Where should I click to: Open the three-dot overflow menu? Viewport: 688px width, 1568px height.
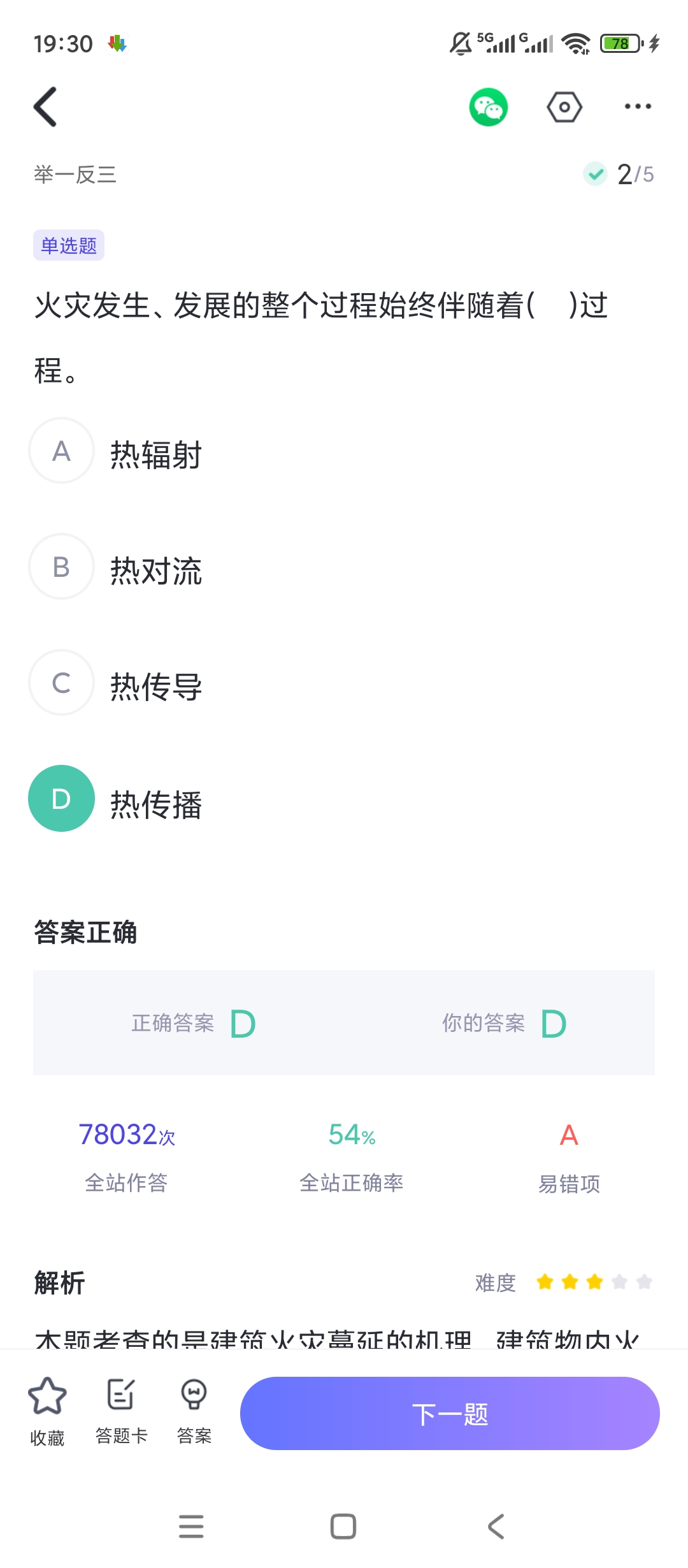pyautogui.click(x=638, y=106)
